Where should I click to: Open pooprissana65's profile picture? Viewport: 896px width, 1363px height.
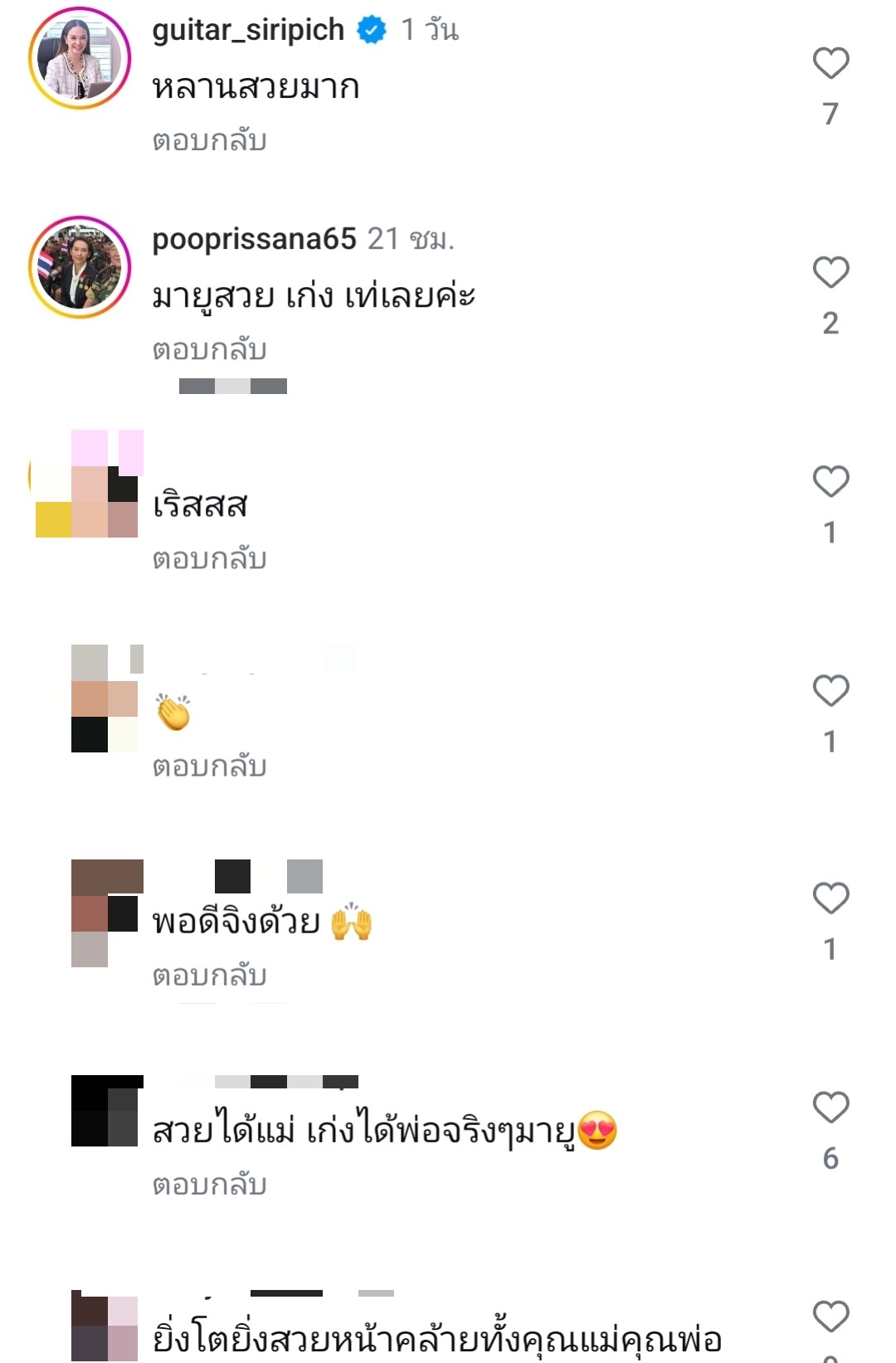pos(80,267)
